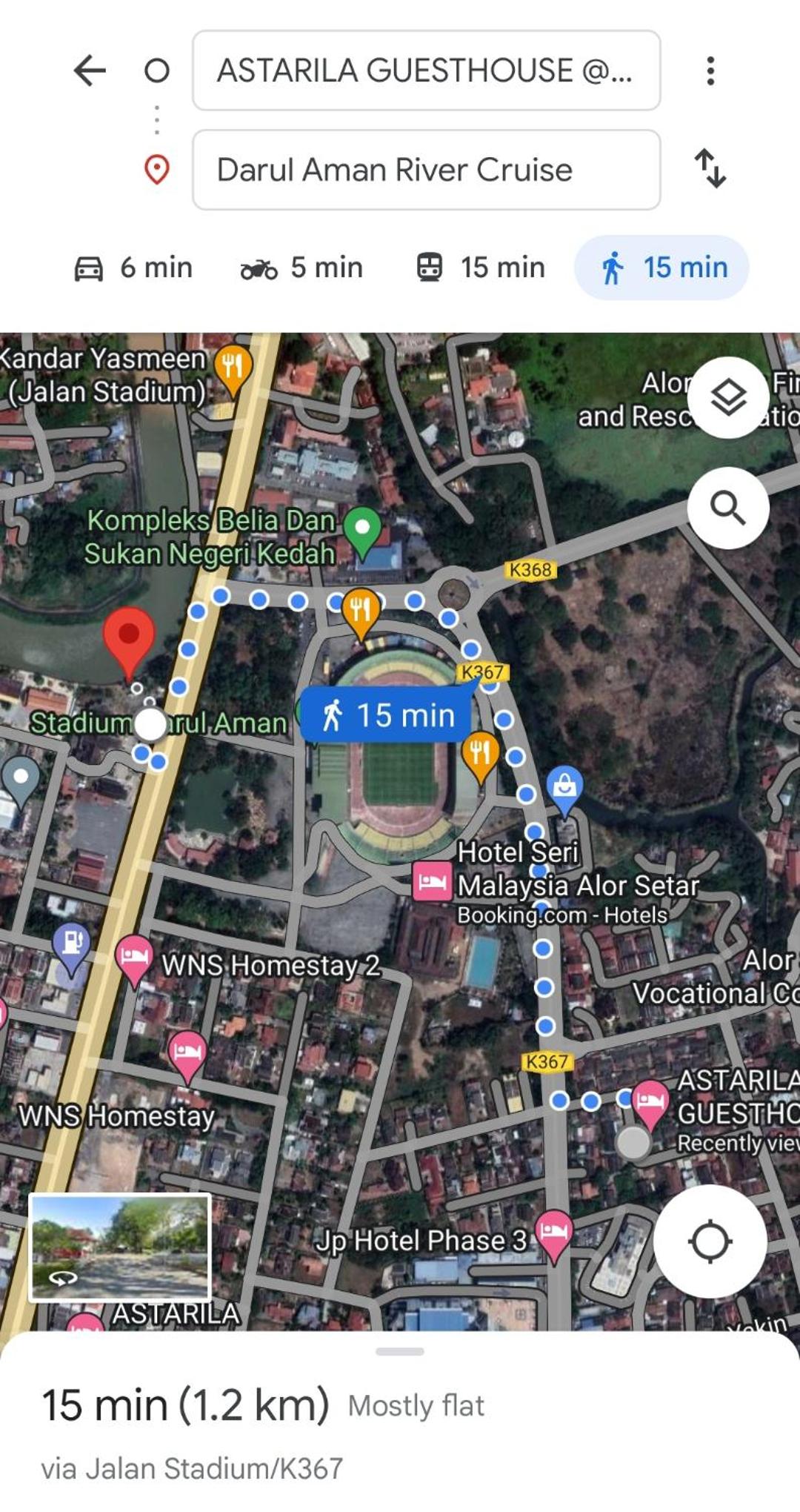Viewport: 800px width, 1512px height.
Task: Edit the ASTARILA GUESTHOUSE starting point field
Action: tap(426, 70)
